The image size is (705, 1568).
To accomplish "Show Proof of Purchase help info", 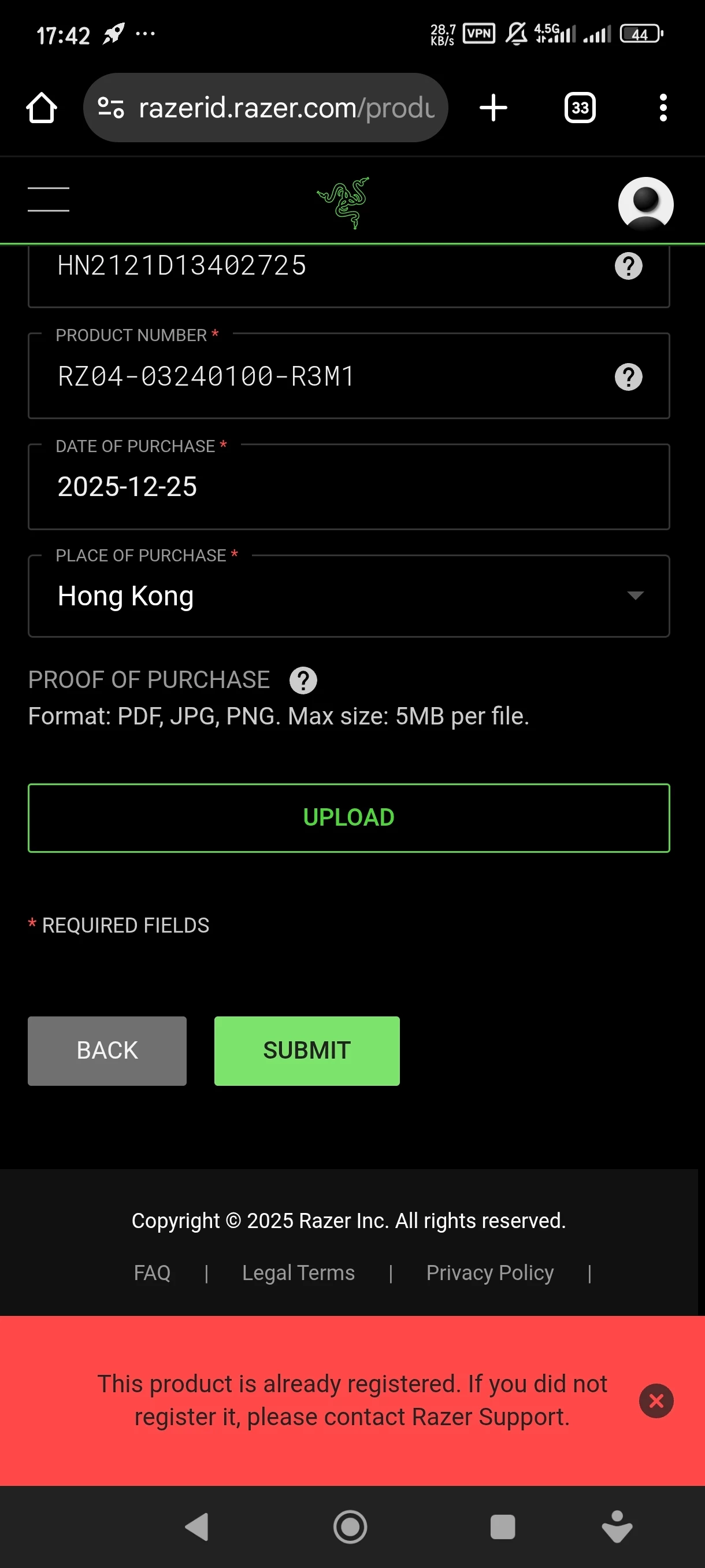I will (x=303, y=680).
